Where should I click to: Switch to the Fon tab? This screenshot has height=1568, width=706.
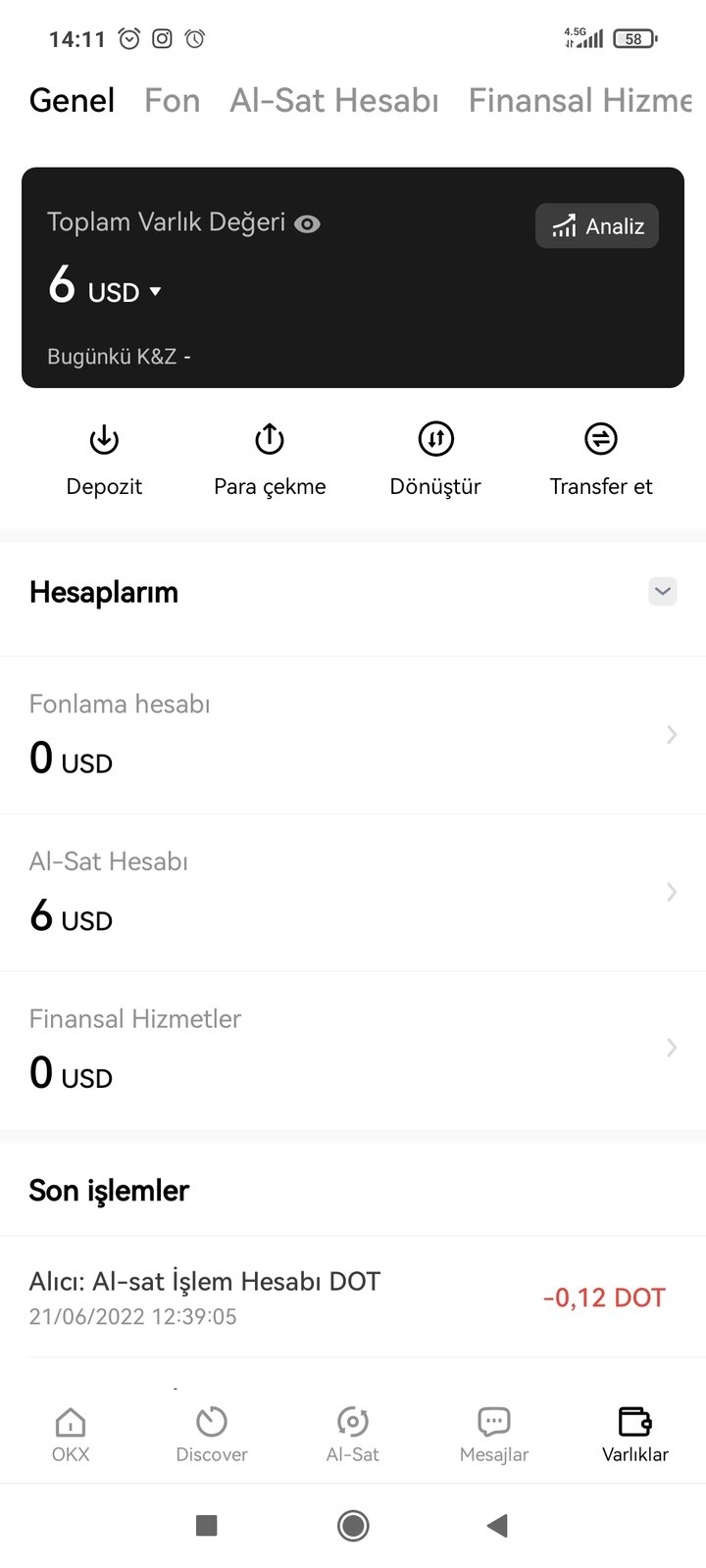tap(172, 100)
